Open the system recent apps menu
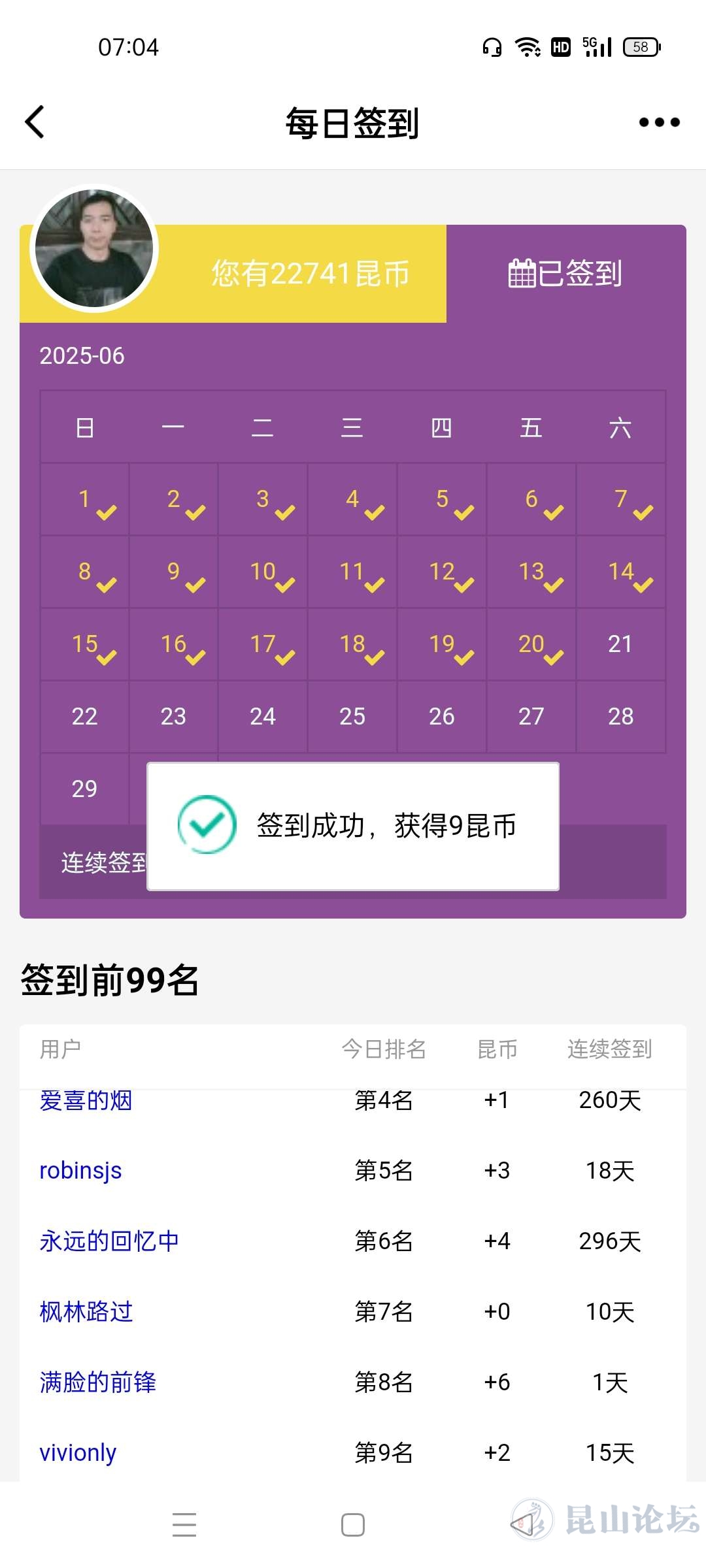The image size is (706, 1568). point(184,1525)
